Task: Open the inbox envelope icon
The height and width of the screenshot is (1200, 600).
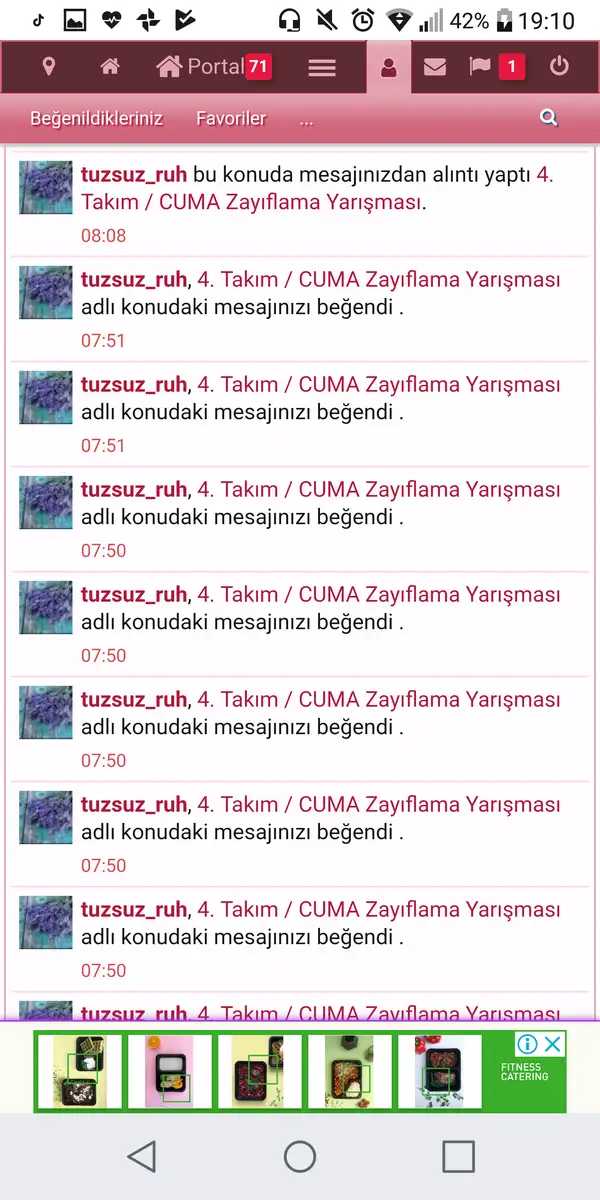Action: pyautogui.click(x=434, y=67)
